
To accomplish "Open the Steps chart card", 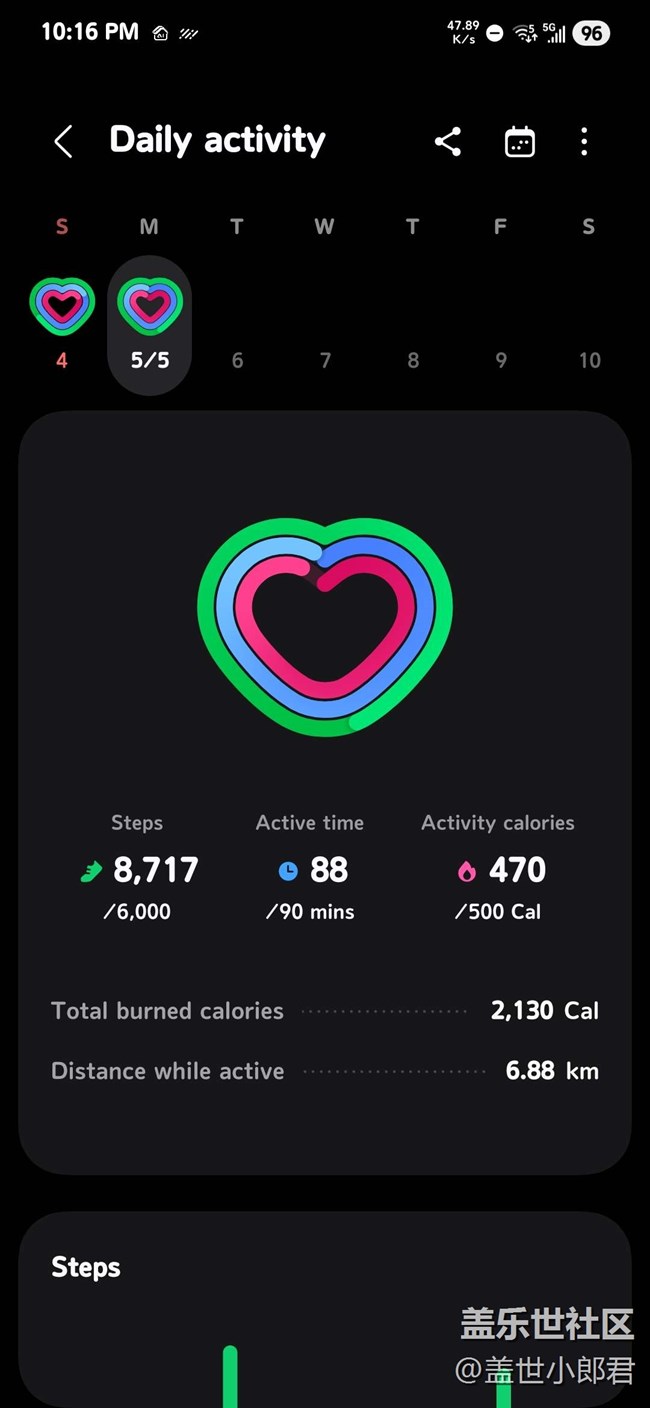I will [325, 1310].
